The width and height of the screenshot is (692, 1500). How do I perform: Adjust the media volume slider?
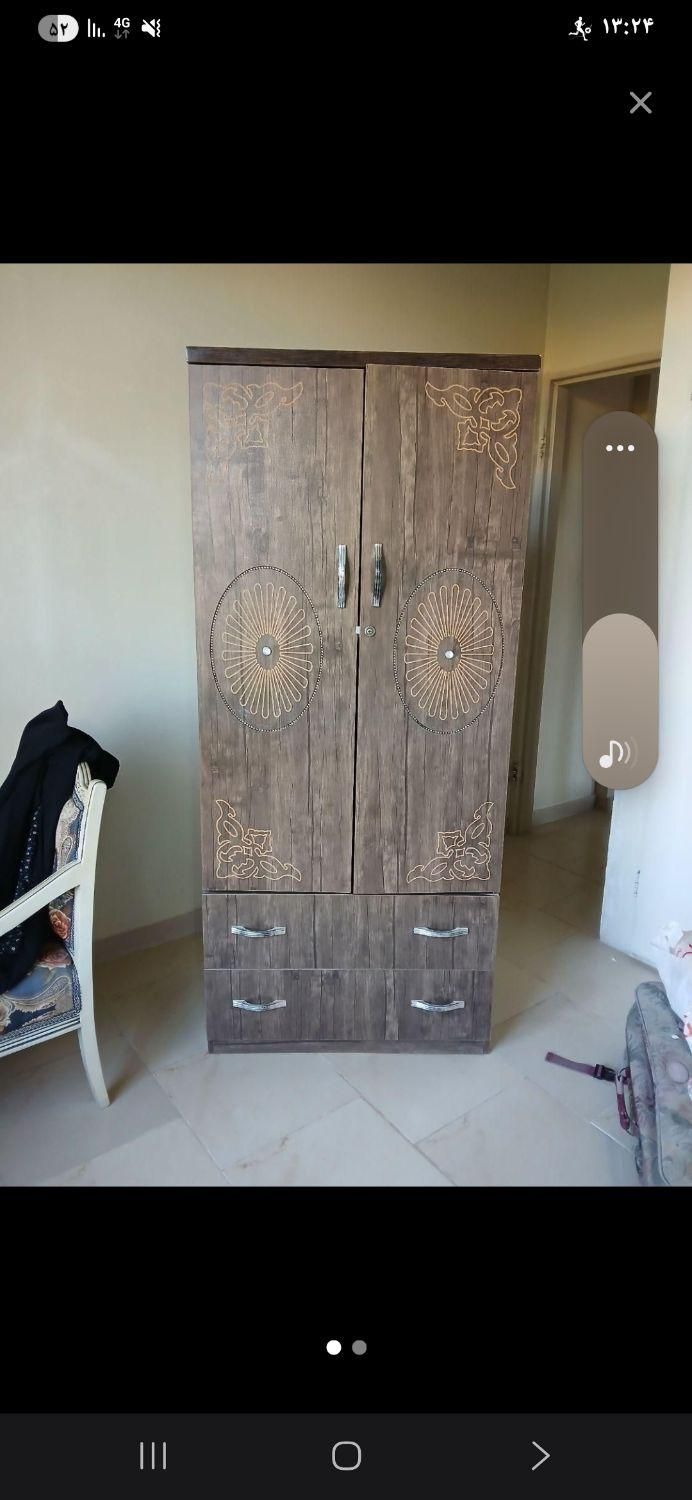620,700
